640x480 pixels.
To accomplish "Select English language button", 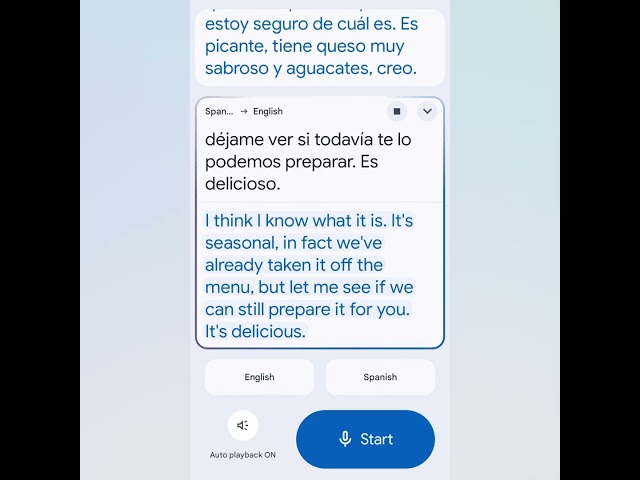I will click(x=259, y=377).
